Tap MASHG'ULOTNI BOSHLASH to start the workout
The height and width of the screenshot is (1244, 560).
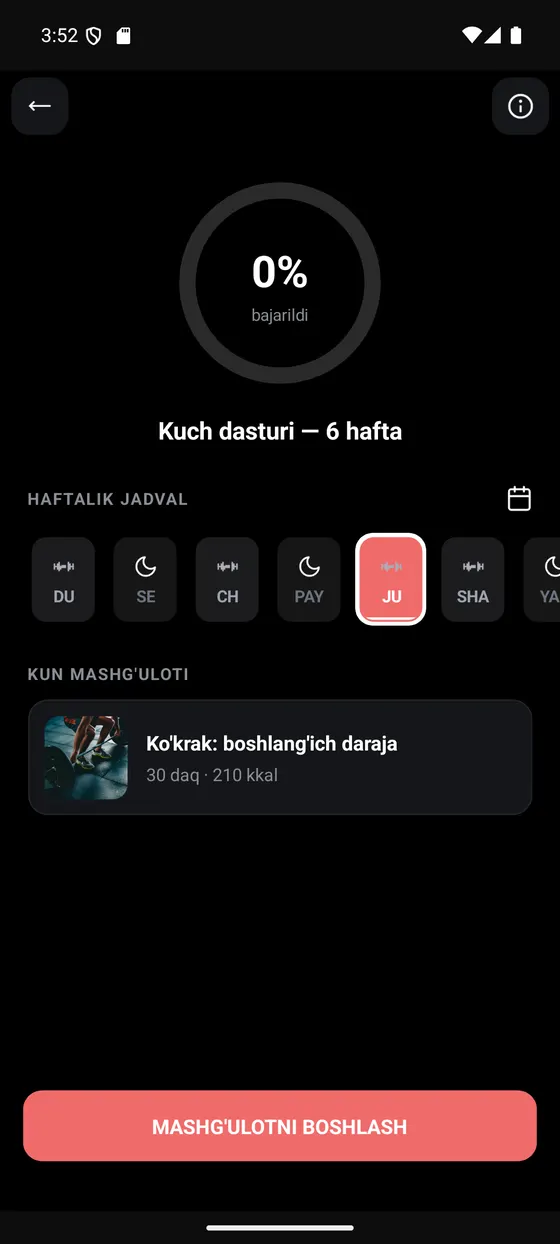coord(280,1126)
